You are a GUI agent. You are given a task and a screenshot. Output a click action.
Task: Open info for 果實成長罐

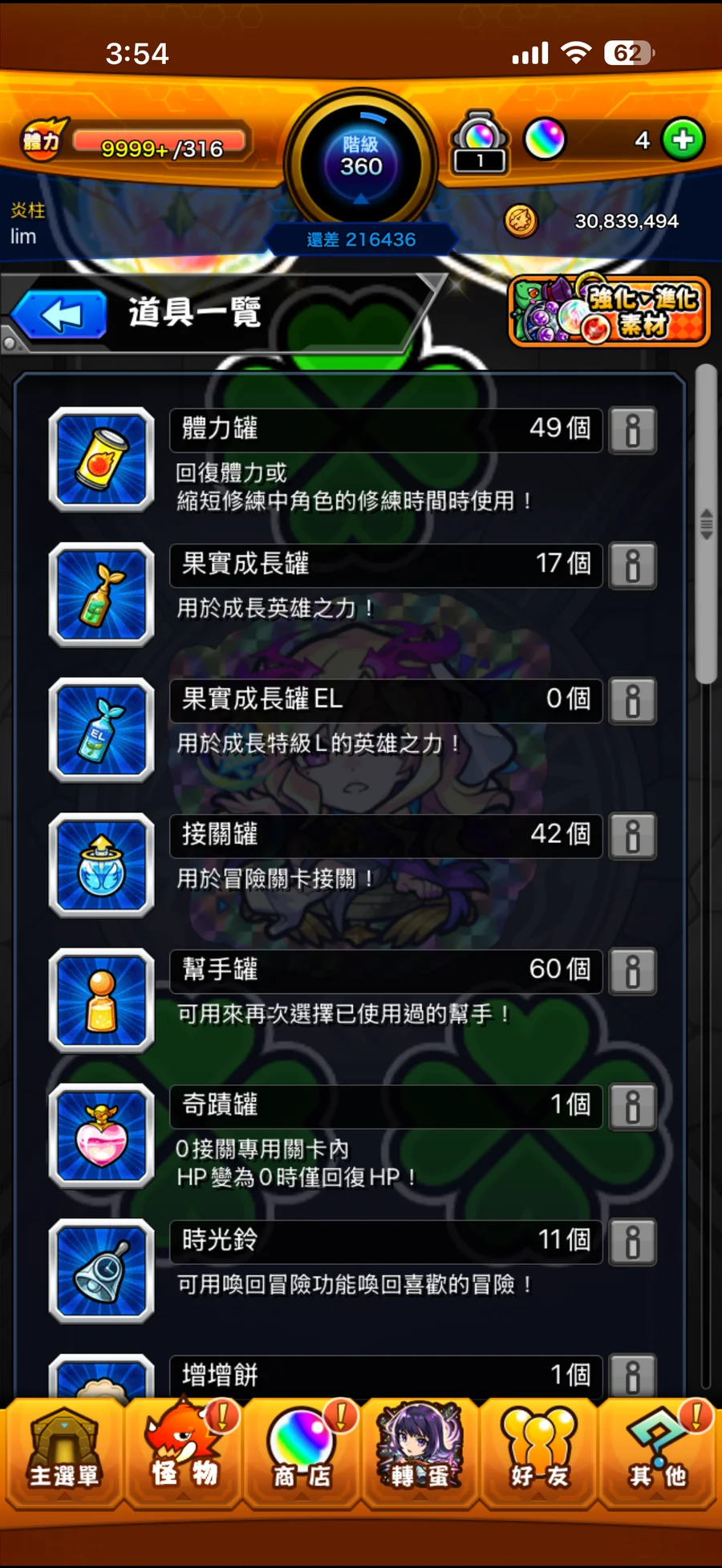(632, 565)
